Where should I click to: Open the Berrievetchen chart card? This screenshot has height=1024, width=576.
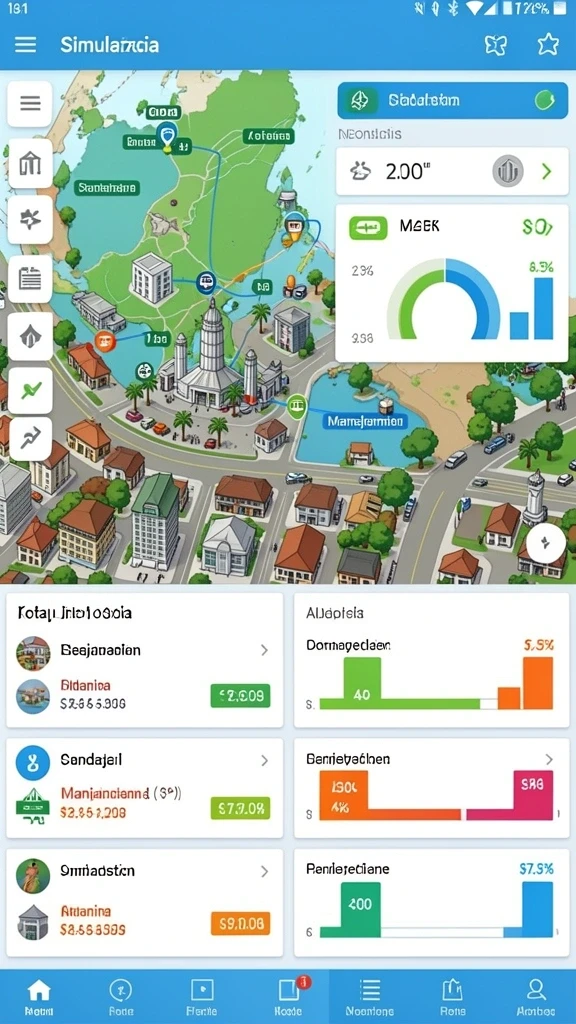pyautogui.click(x=431, y=788)
